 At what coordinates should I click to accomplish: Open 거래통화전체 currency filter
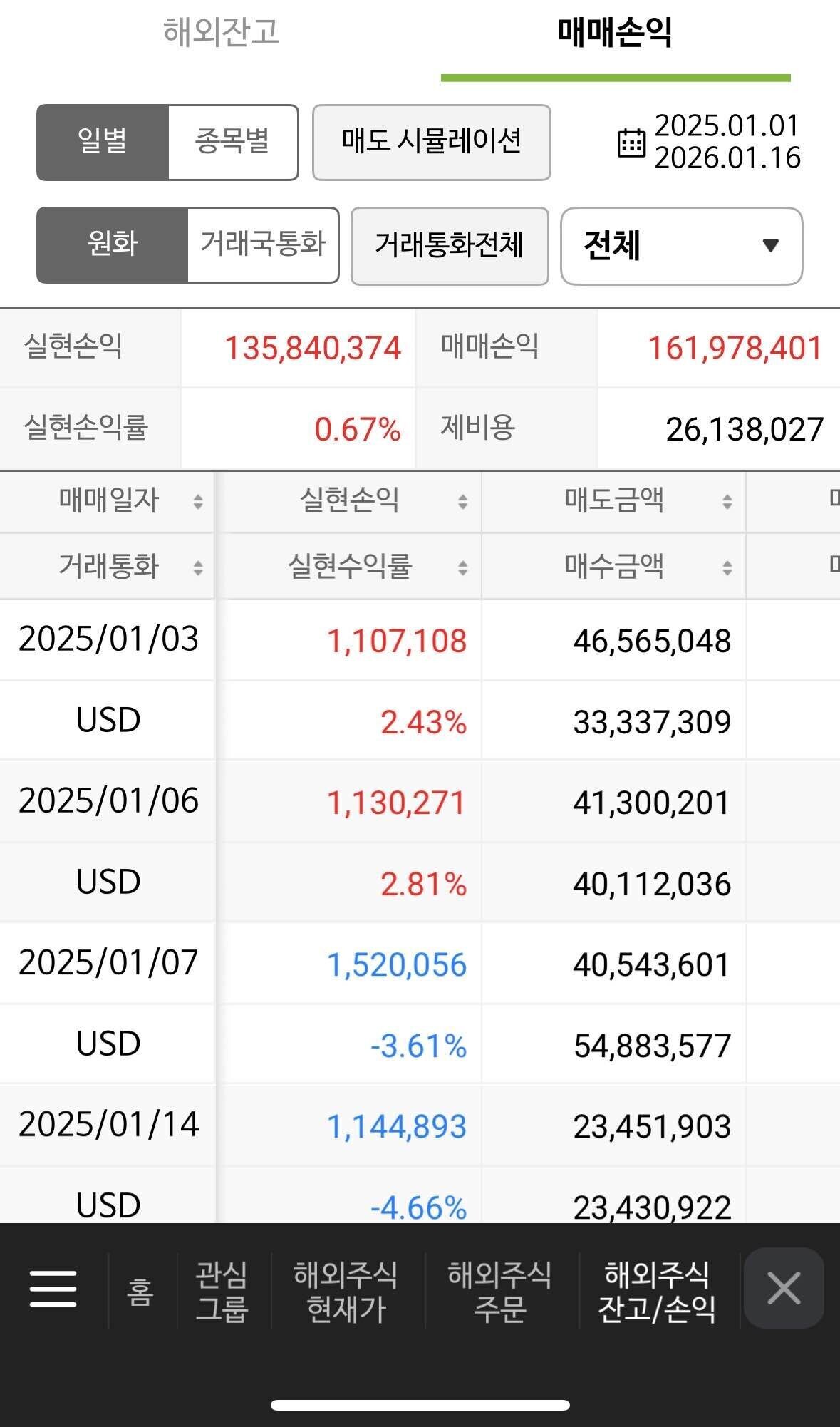[x=450, y=245]
